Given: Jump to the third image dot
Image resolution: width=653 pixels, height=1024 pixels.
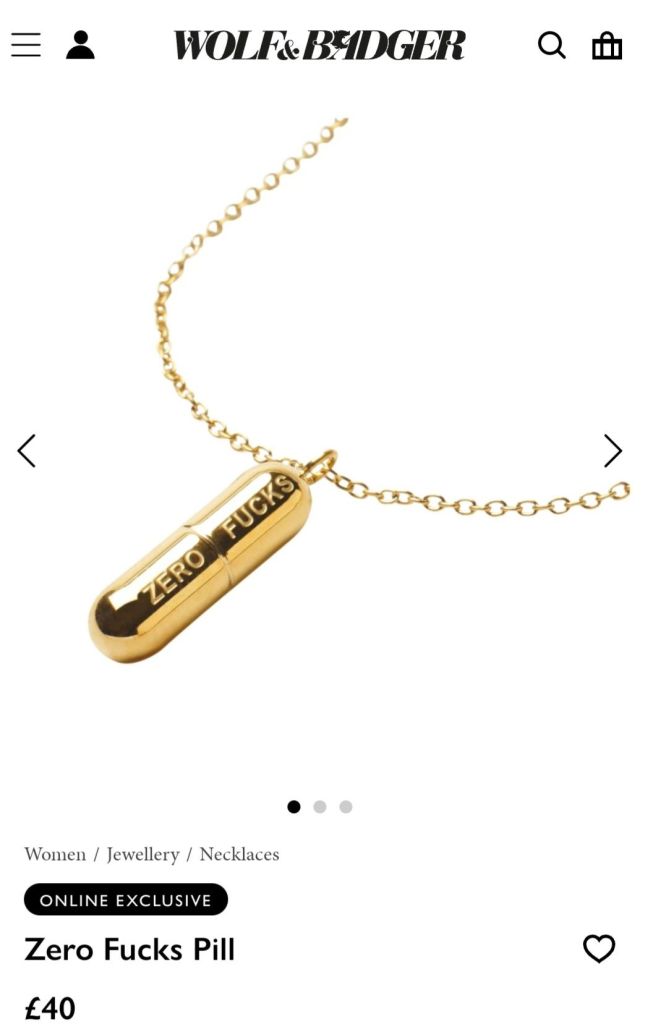Looking at the screenshot, I should pos(346,807).
